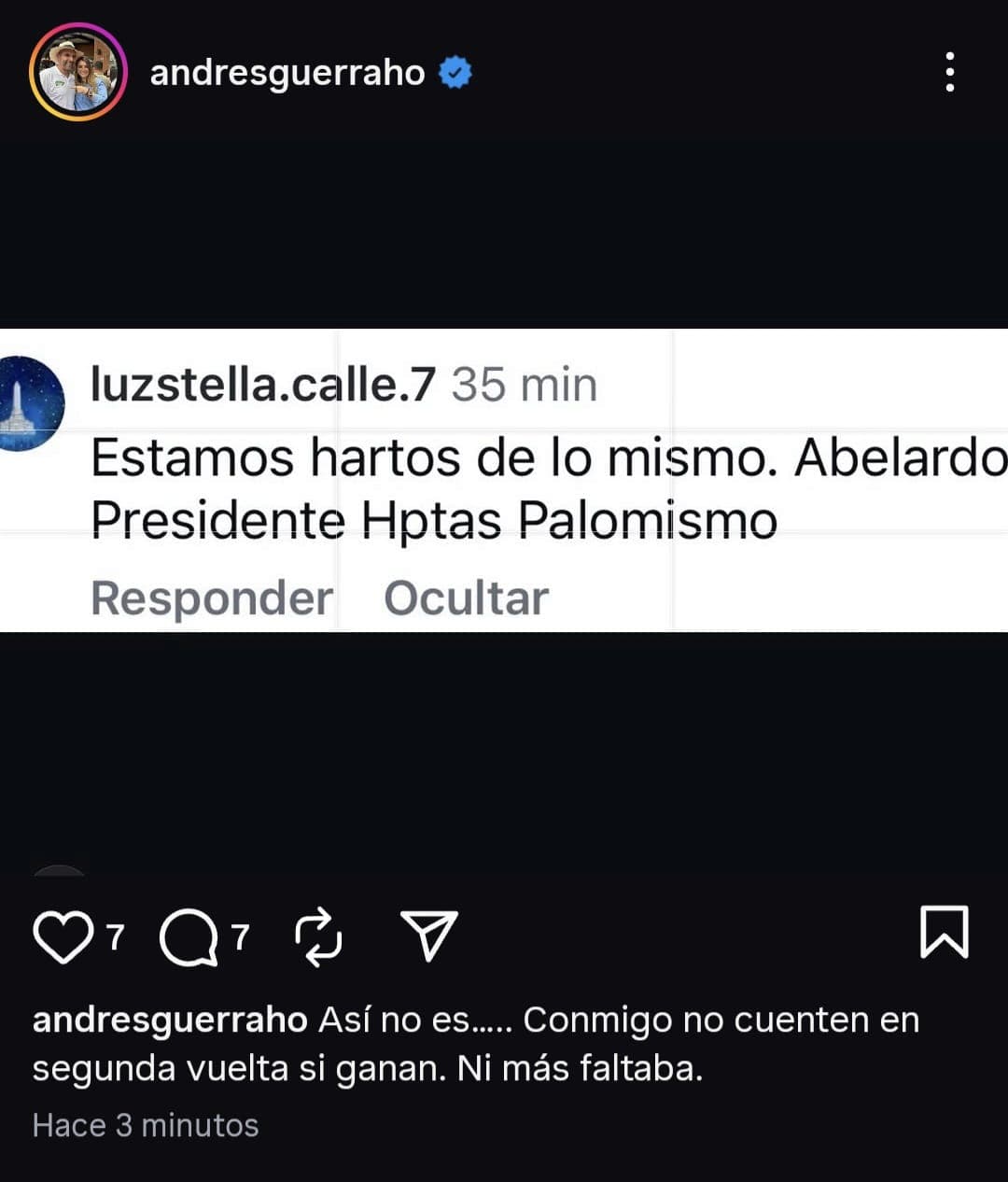Hide the comment by tapping Ocultar
This screenshot has width=1008, height=1182.
click(467, 598)
